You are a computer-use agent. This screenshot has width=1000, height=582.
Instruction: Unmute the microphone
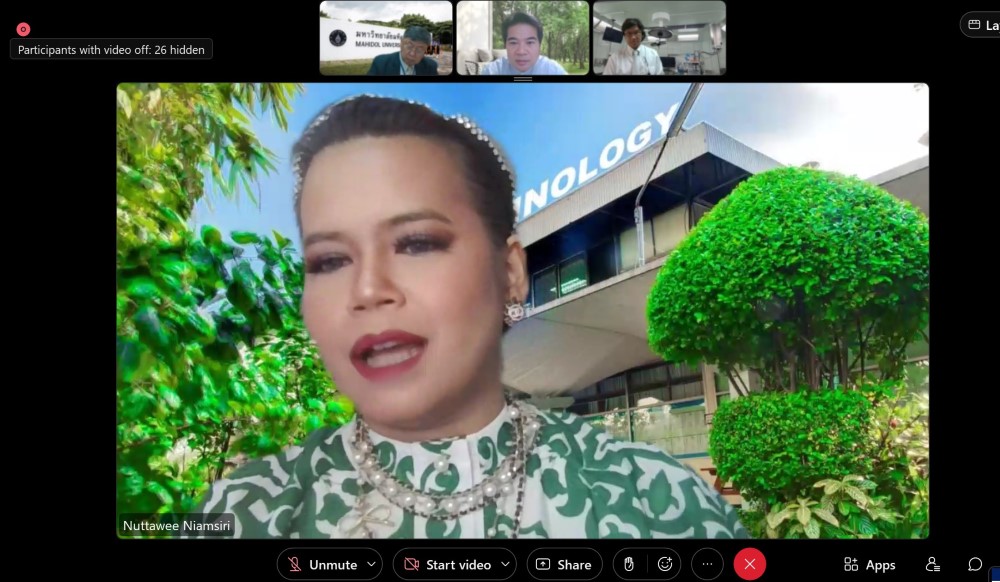click(x=321, y=564)
